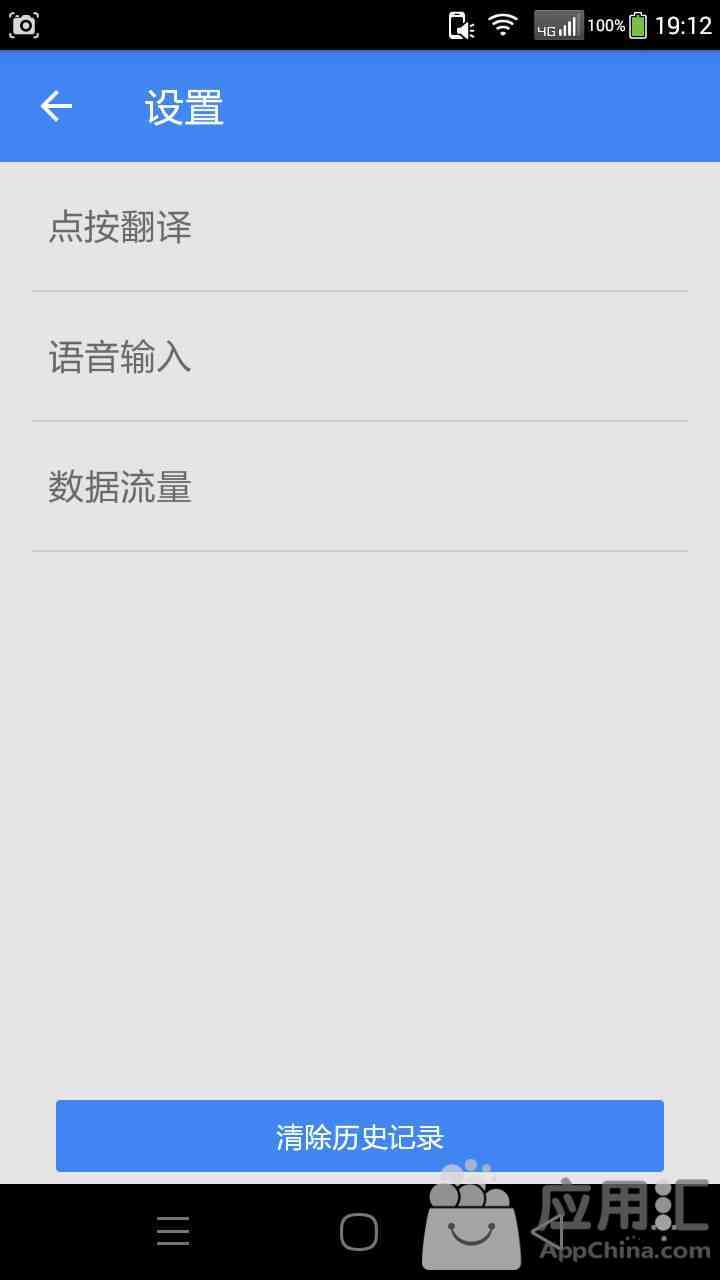Screen dimensions: 720x1280
Task: Go back using the arrow in the header
Action: pyautogui.click(x=56, y=106)
